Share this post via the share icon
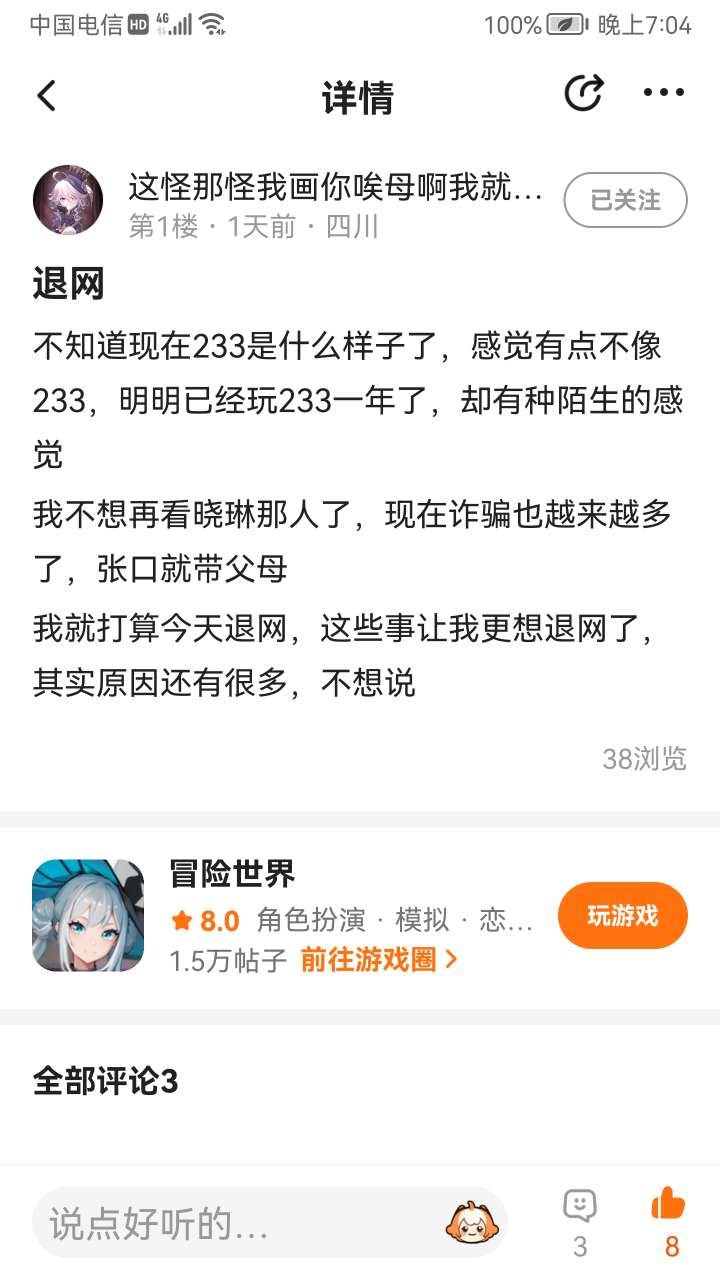The image size is (720, 1280). [x=583, y=94]
